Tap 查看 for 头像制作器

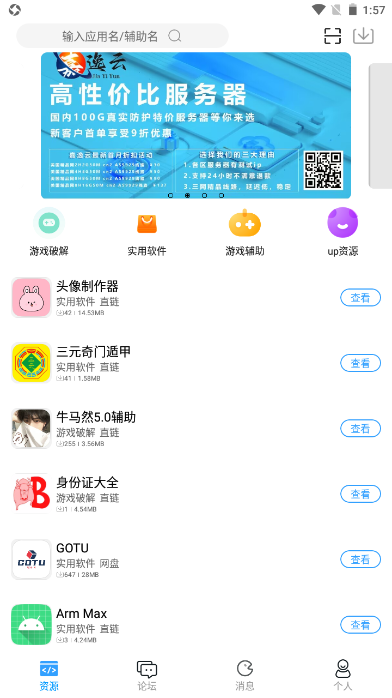tap(360, 297)
